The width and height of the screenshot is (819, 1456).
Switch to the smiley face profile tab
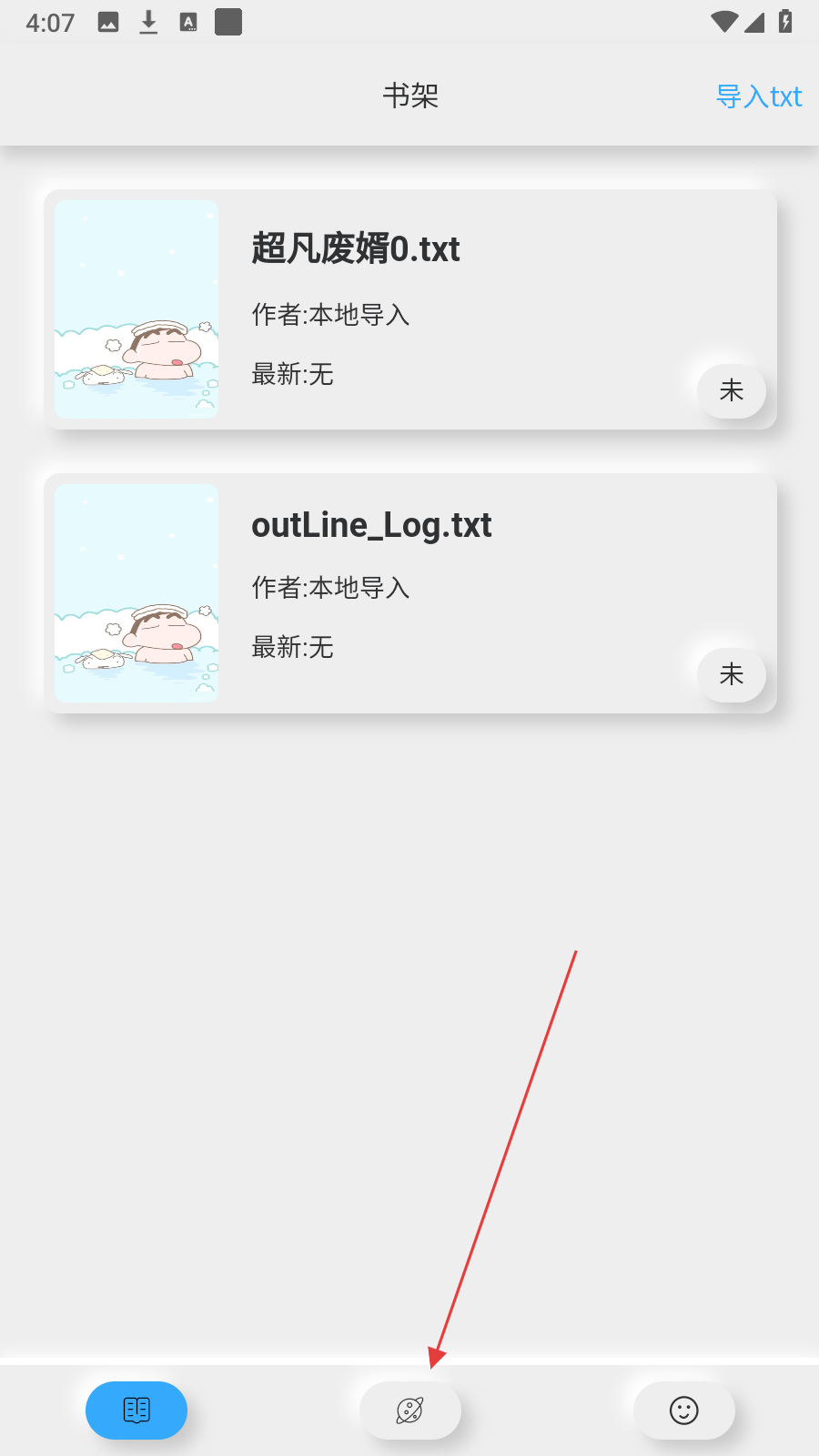click(684, 1410)
